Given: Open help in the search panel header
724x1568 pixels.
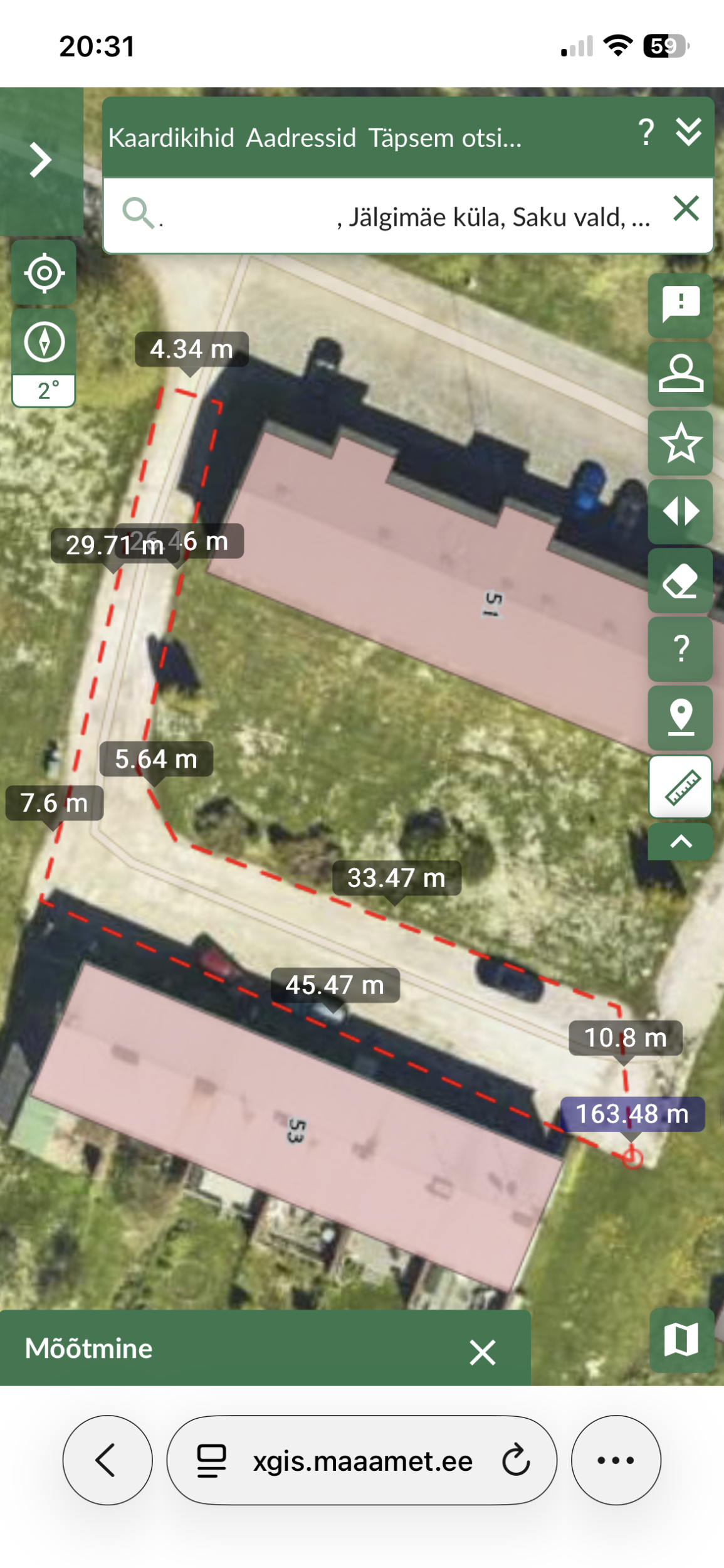Looking at the screenshot, I should tap(646, 132).
